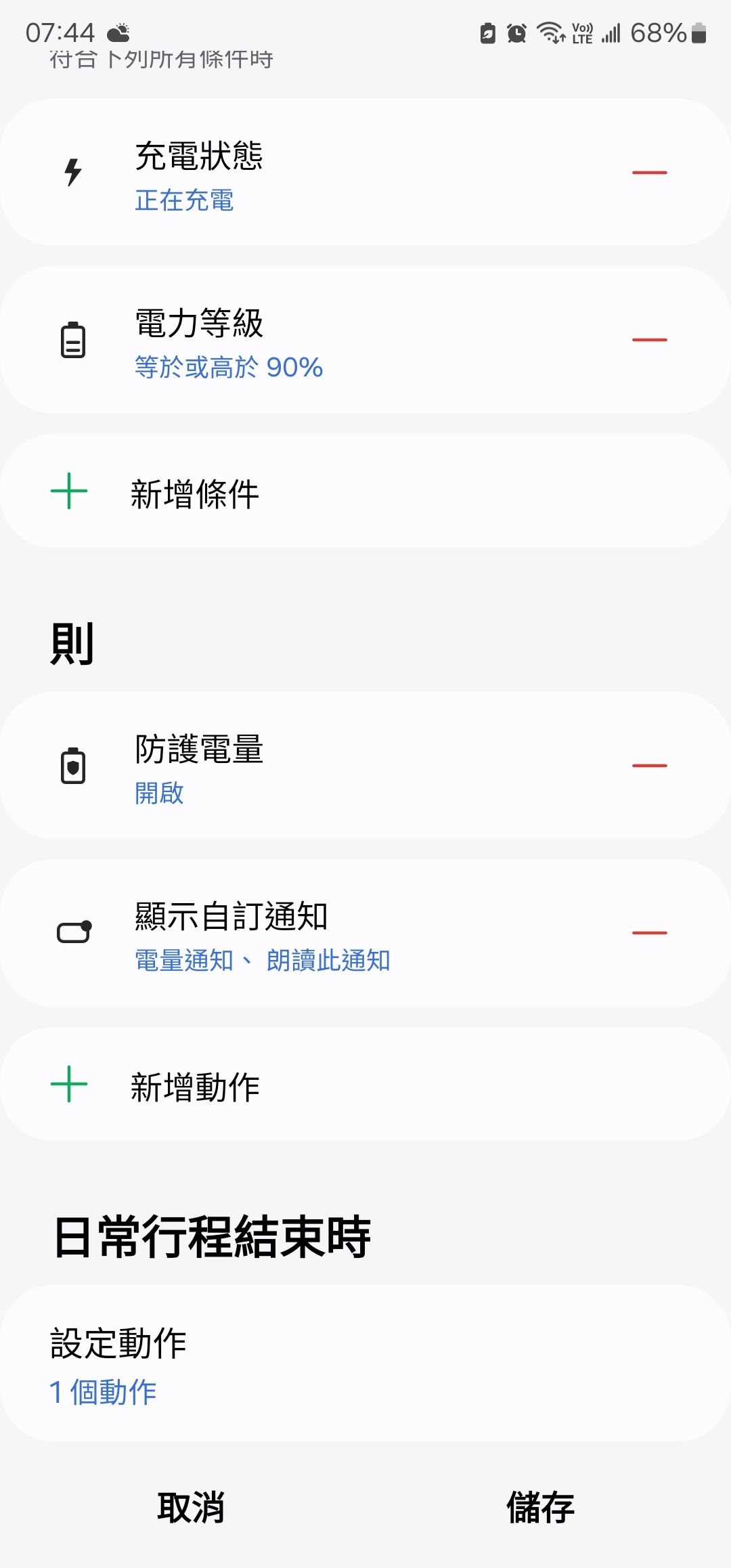The image size is (731, 1568).
Task: Remove the 充電狀態 condition
Action: (649, 173)
